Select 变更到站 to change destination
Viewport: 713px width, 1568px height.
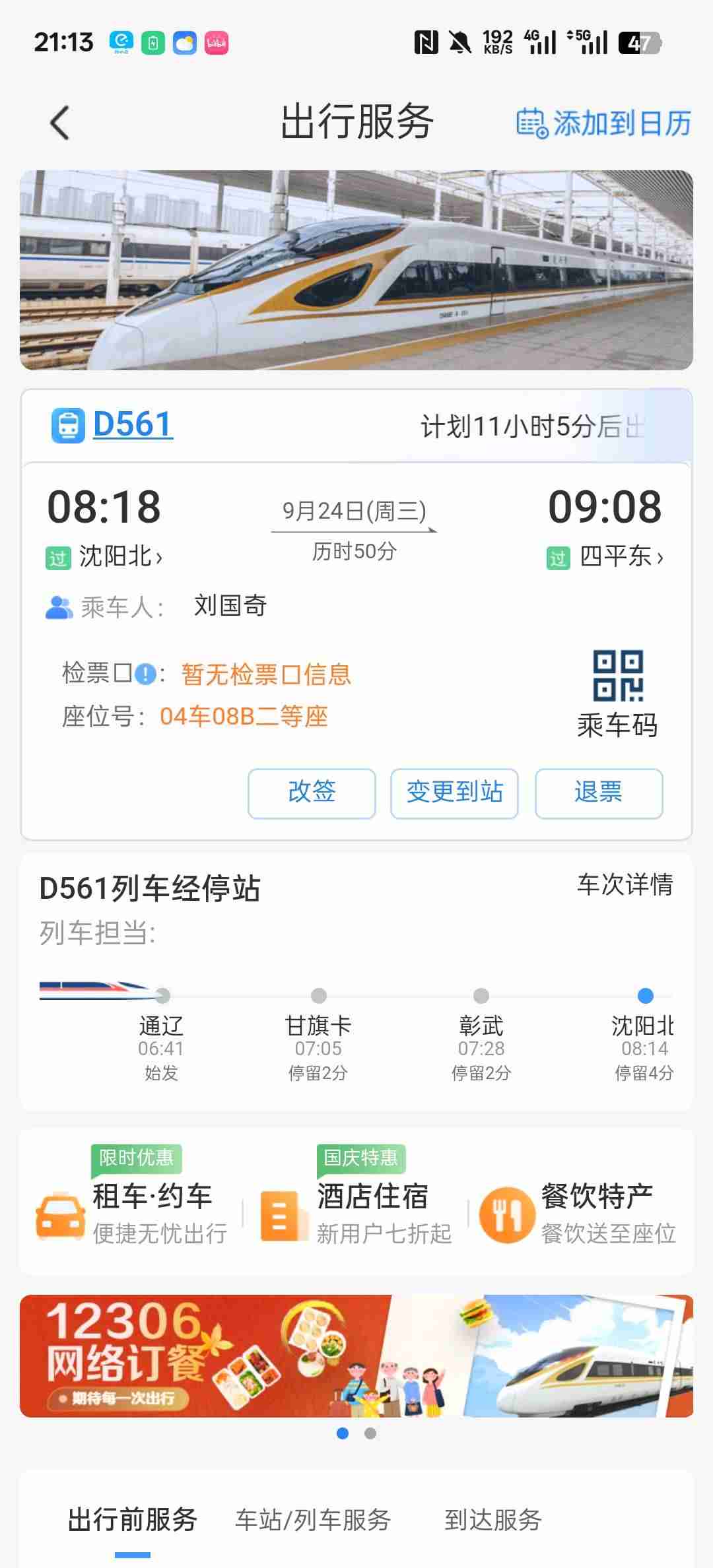pos(454,793)
